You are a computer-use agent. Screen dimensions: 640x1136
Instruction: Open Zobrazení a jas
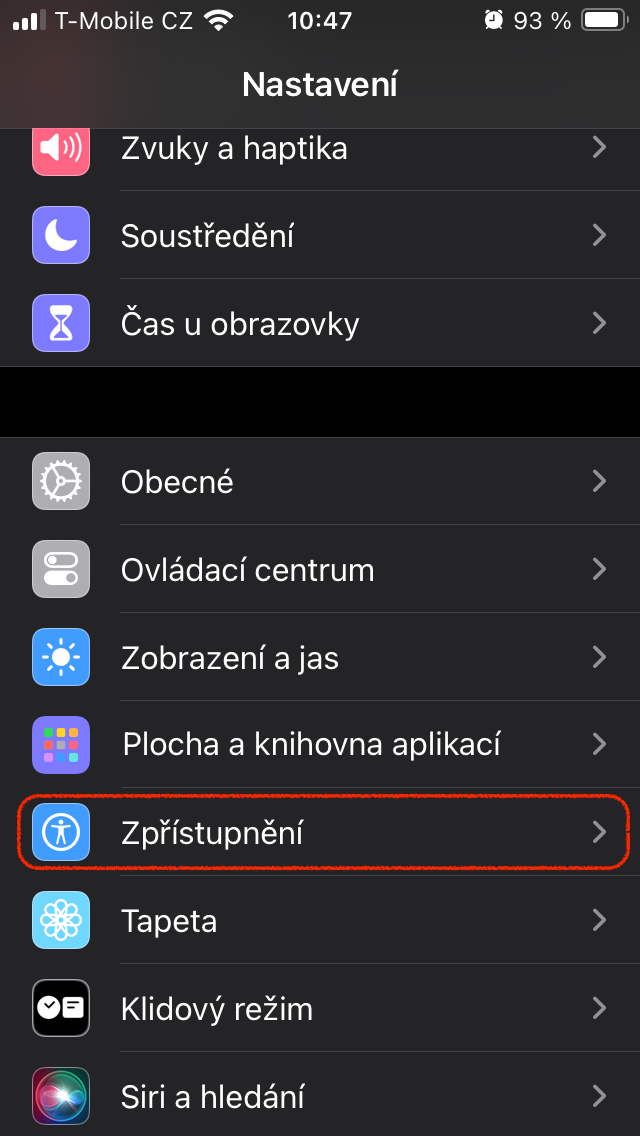[320, 658]
